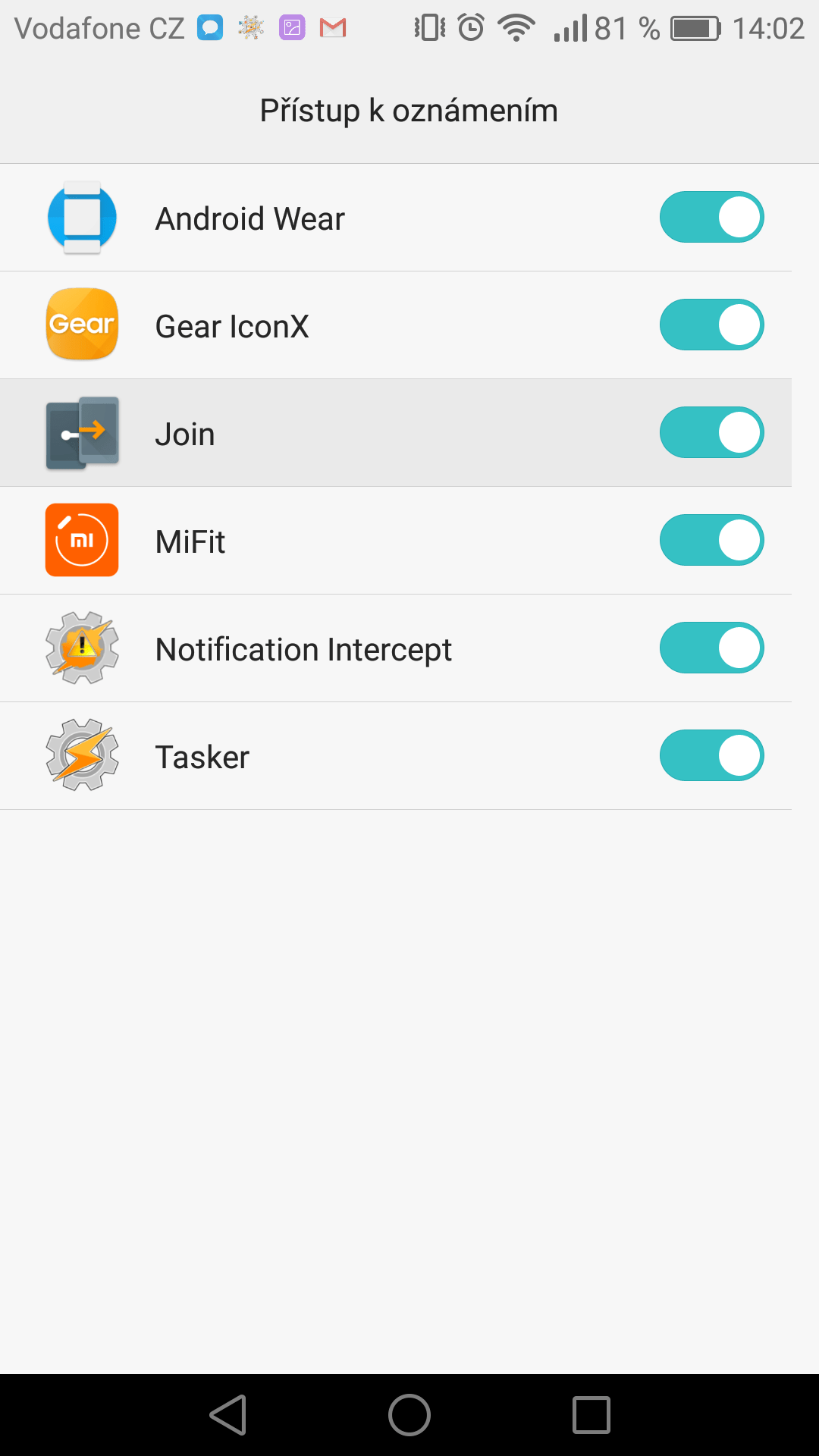Turn off Tasker notification access
Viewport: 819px width, 1456px height.
click(711, 755)
